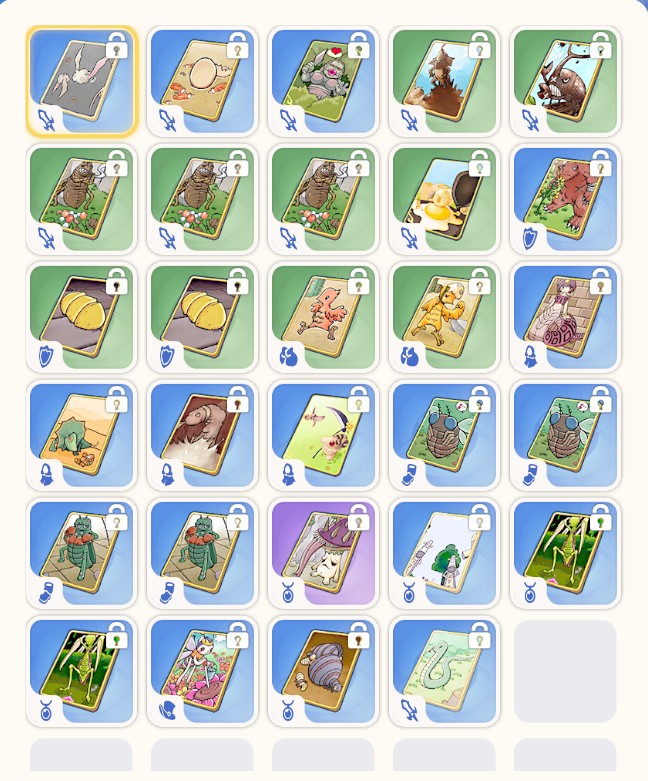Open the purple-haired girl card
Viewport: 648px width, 781px height.
(x=565, y=317)
